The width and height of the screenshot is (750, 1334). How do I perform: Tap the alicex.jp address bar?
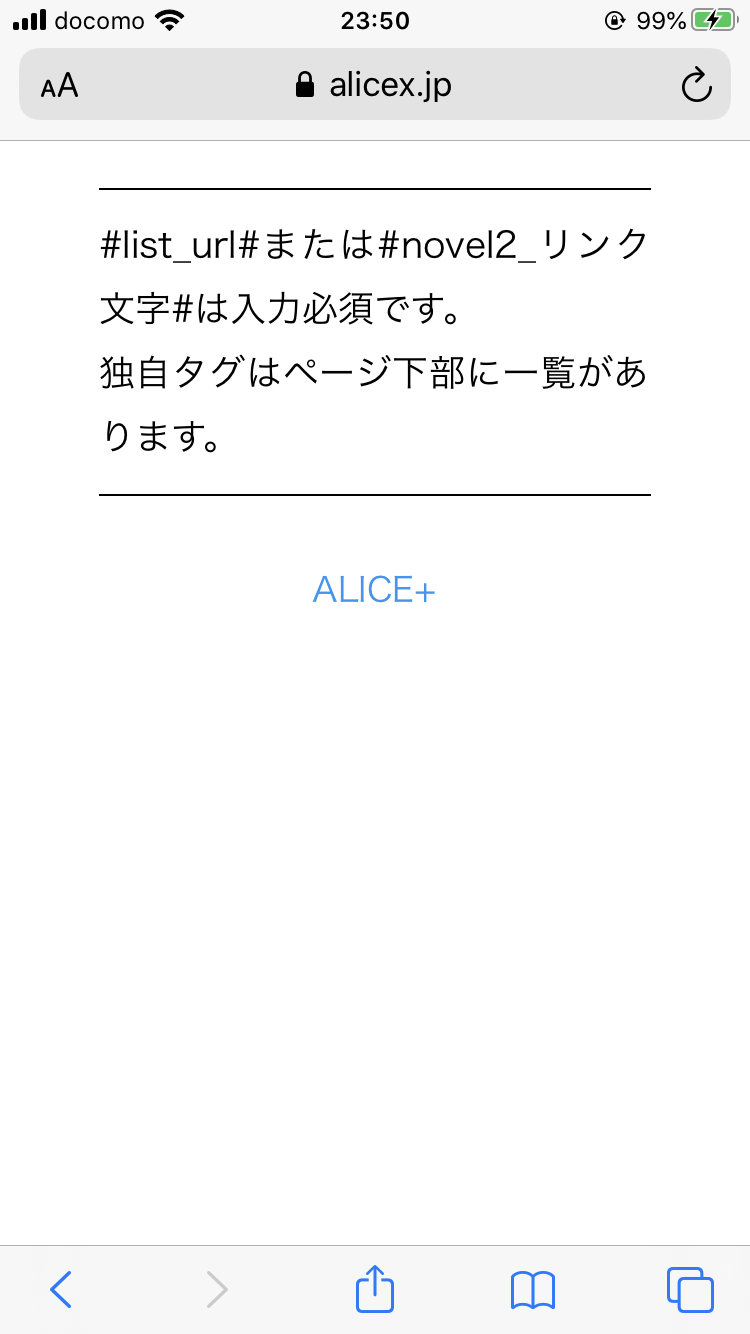[x=374, y=86]
